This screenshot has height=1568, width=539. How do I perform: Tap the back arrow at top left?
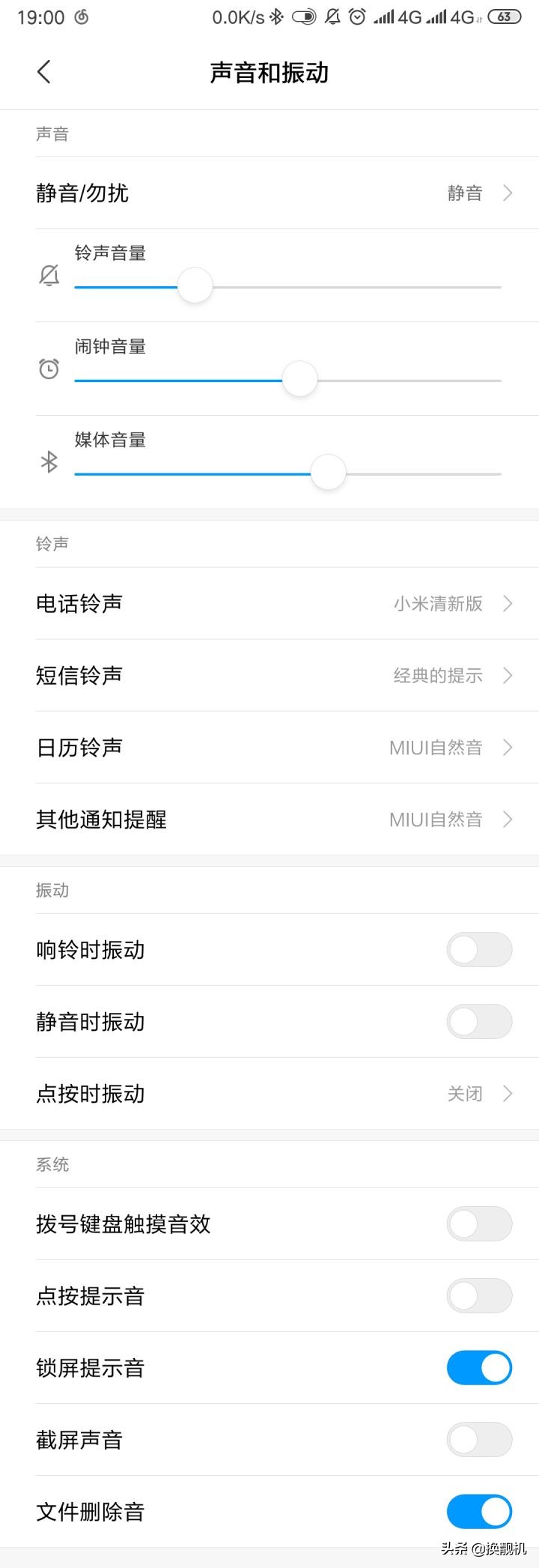coord(43,71)
